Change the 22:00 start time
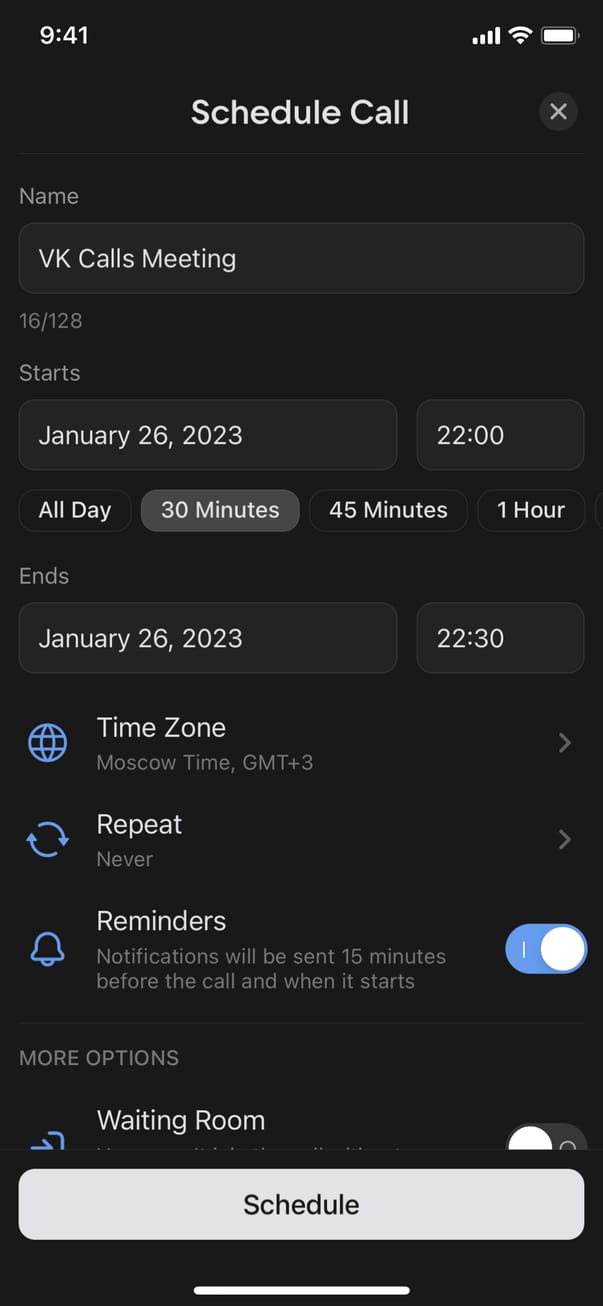The image size is (603, 1306). coord(500,435)
